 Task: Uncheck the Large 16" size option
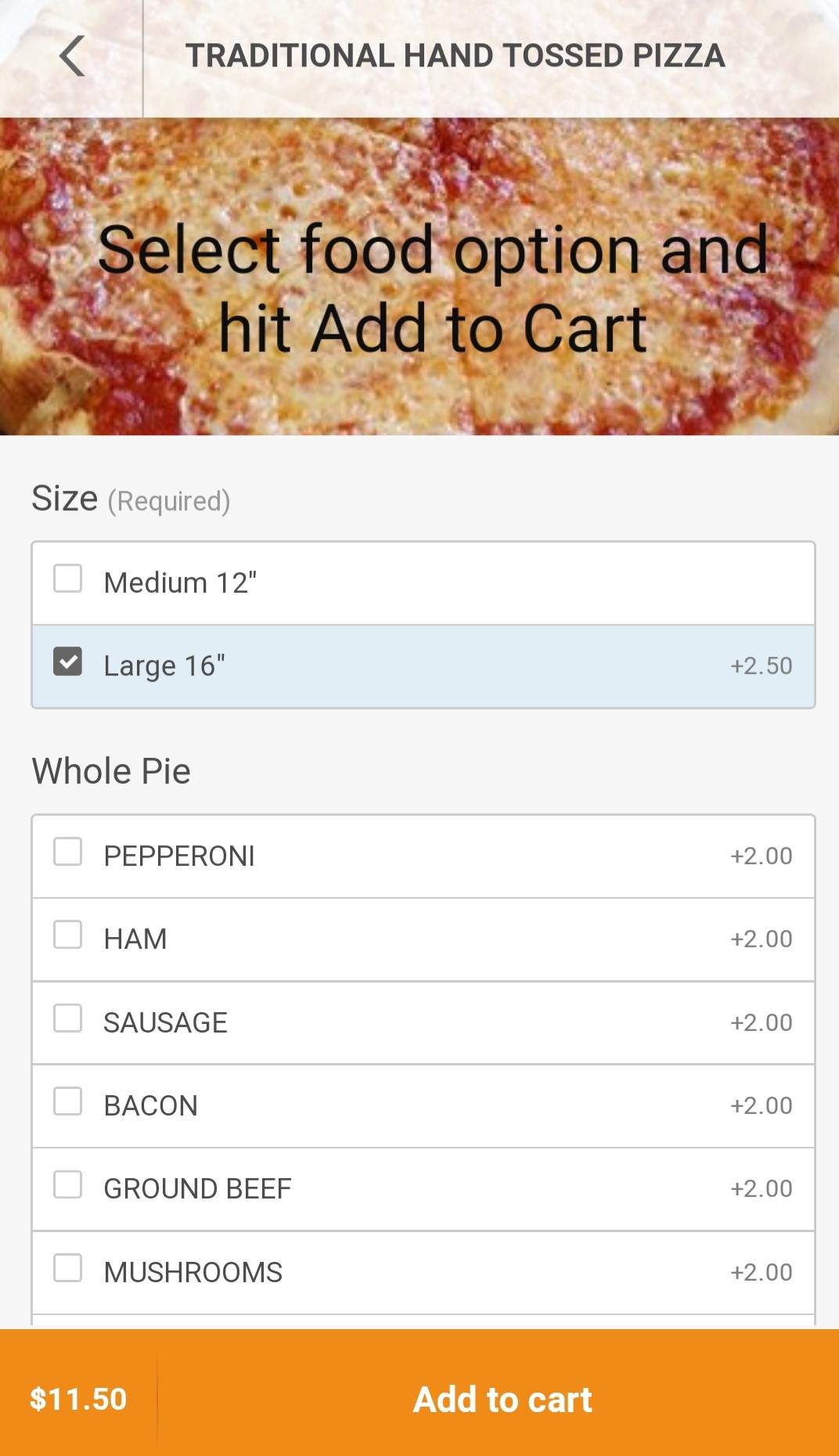pyautogui.click(x=423, y=666)
